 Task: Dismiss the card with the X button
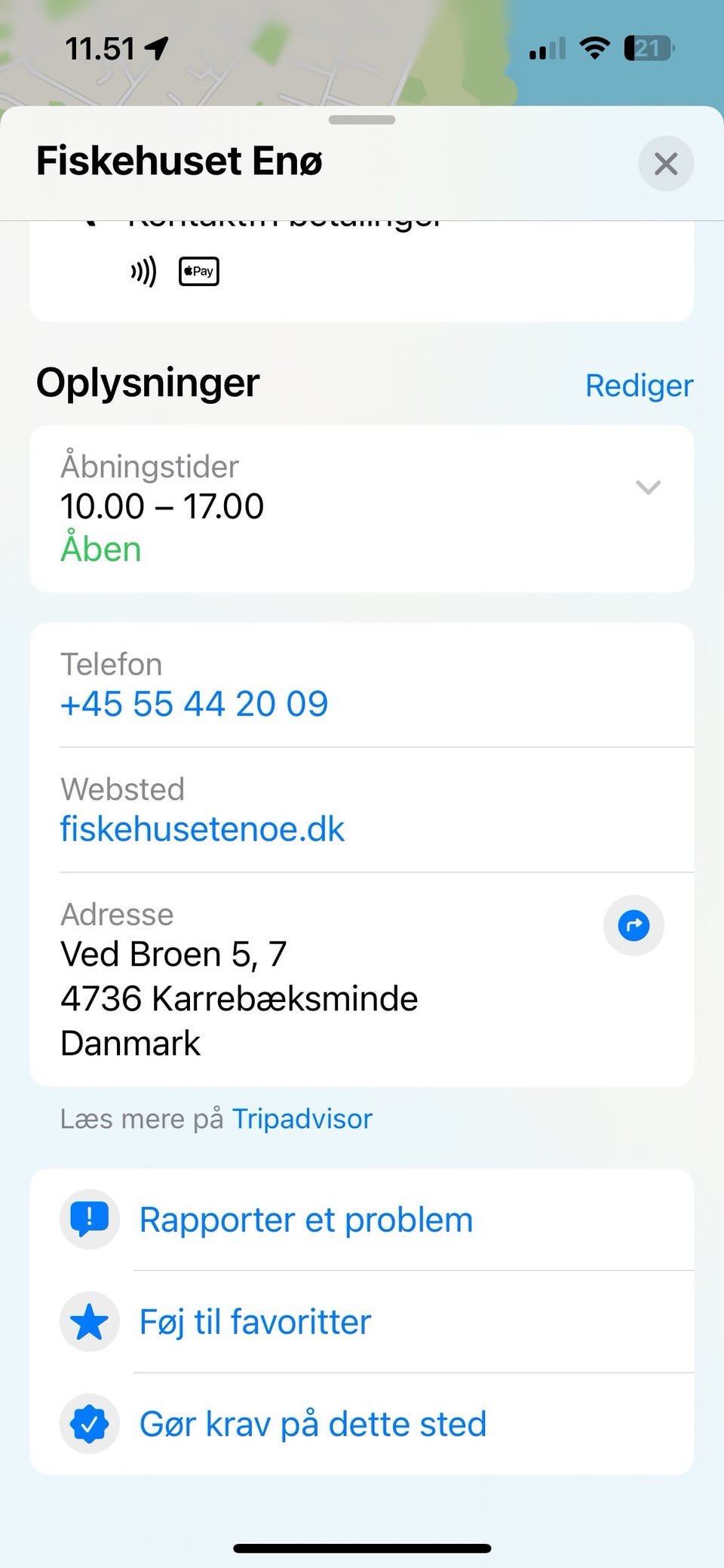point(666,163)
